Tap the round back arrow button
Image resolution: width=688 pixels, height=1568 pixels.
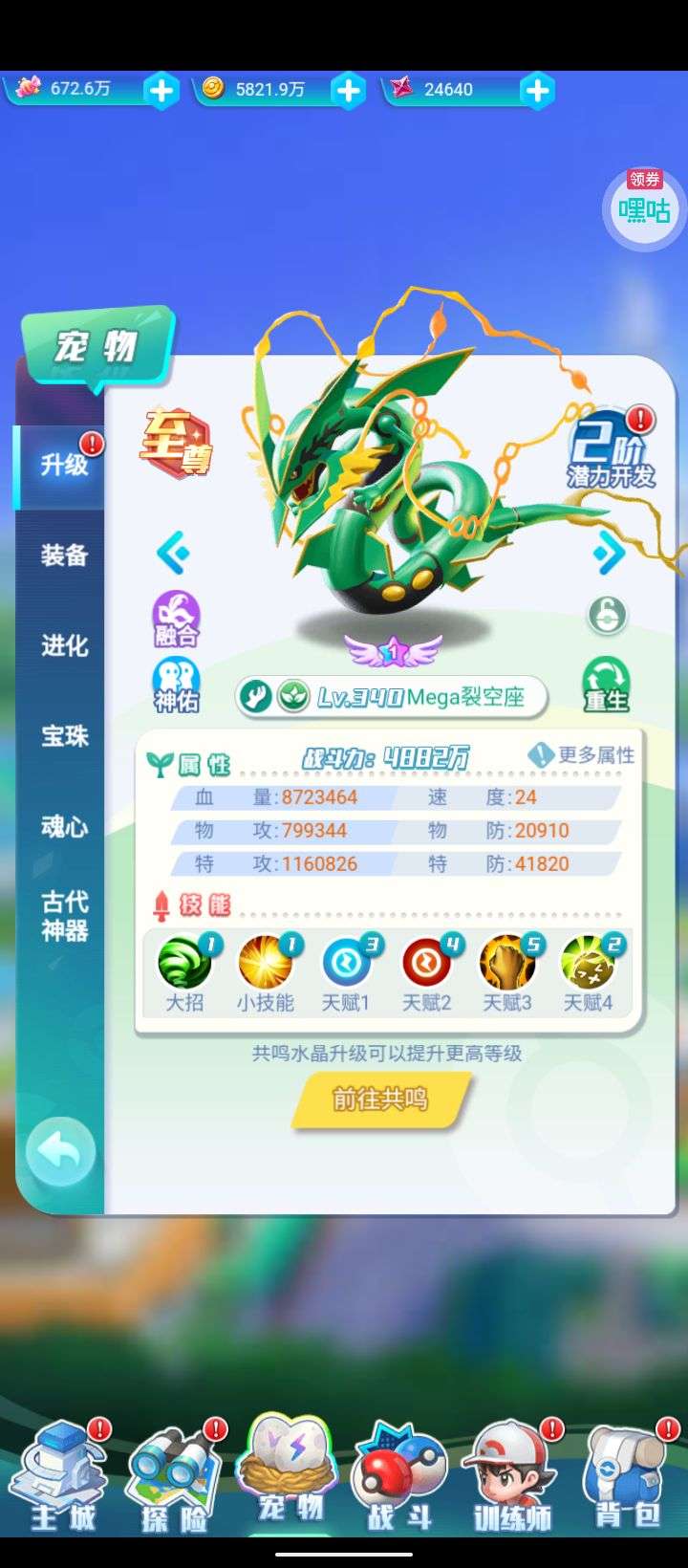[x=61, y=1153]
